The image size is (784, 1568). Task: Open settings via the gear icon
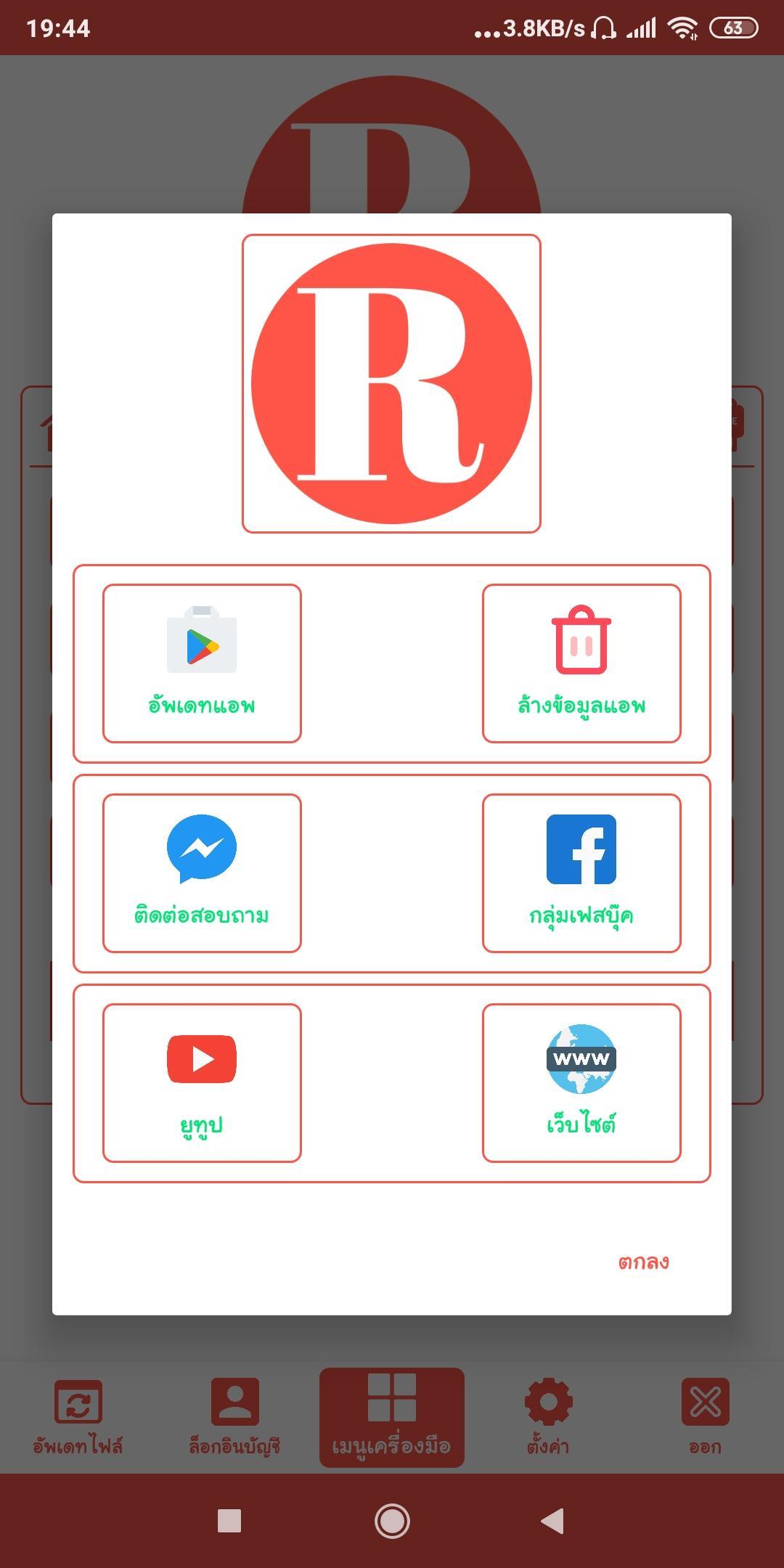pos(548,1401)
